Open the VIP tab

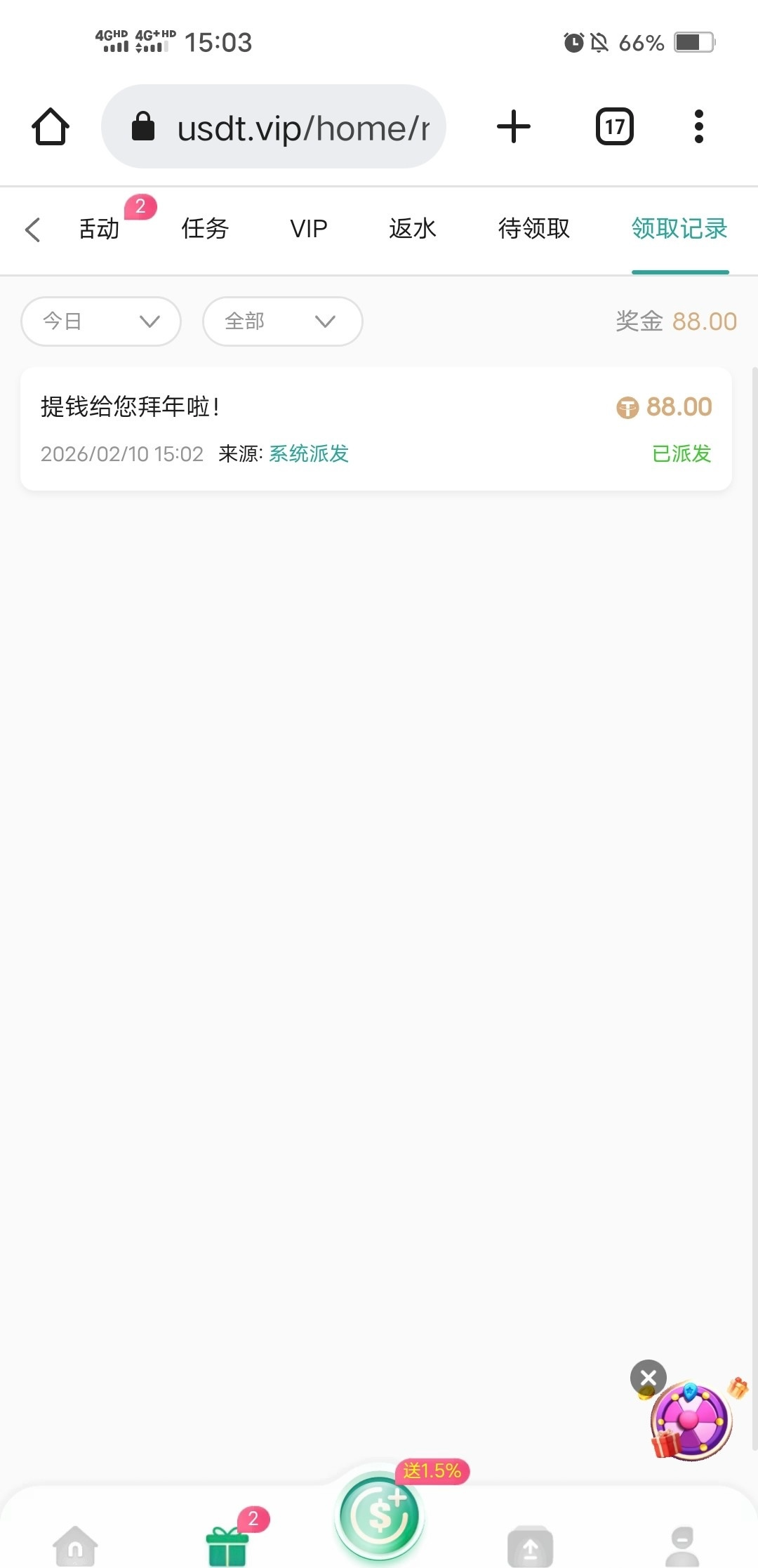309,229
